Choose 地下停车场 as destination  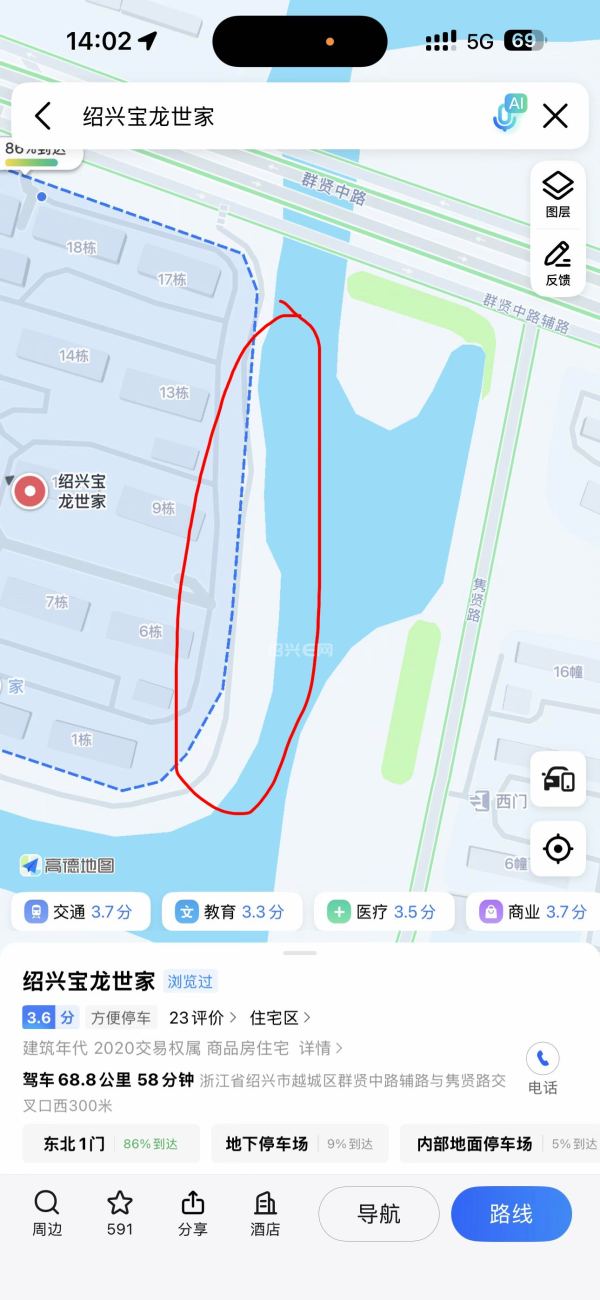tap(298, 1143)
